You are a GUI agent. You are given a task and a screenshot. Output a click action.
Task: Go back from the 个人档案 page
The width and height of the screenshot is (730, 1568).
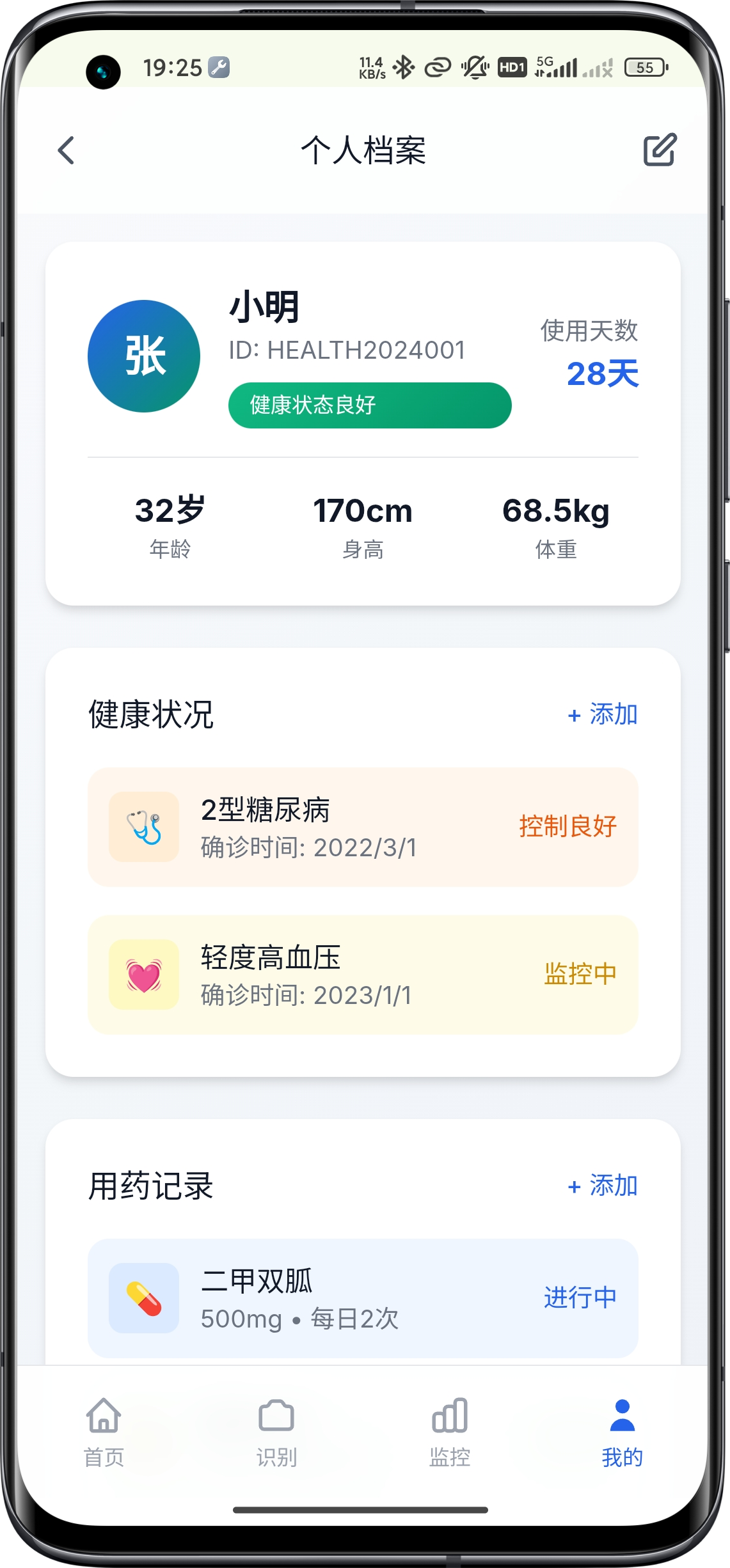point(67,151)
